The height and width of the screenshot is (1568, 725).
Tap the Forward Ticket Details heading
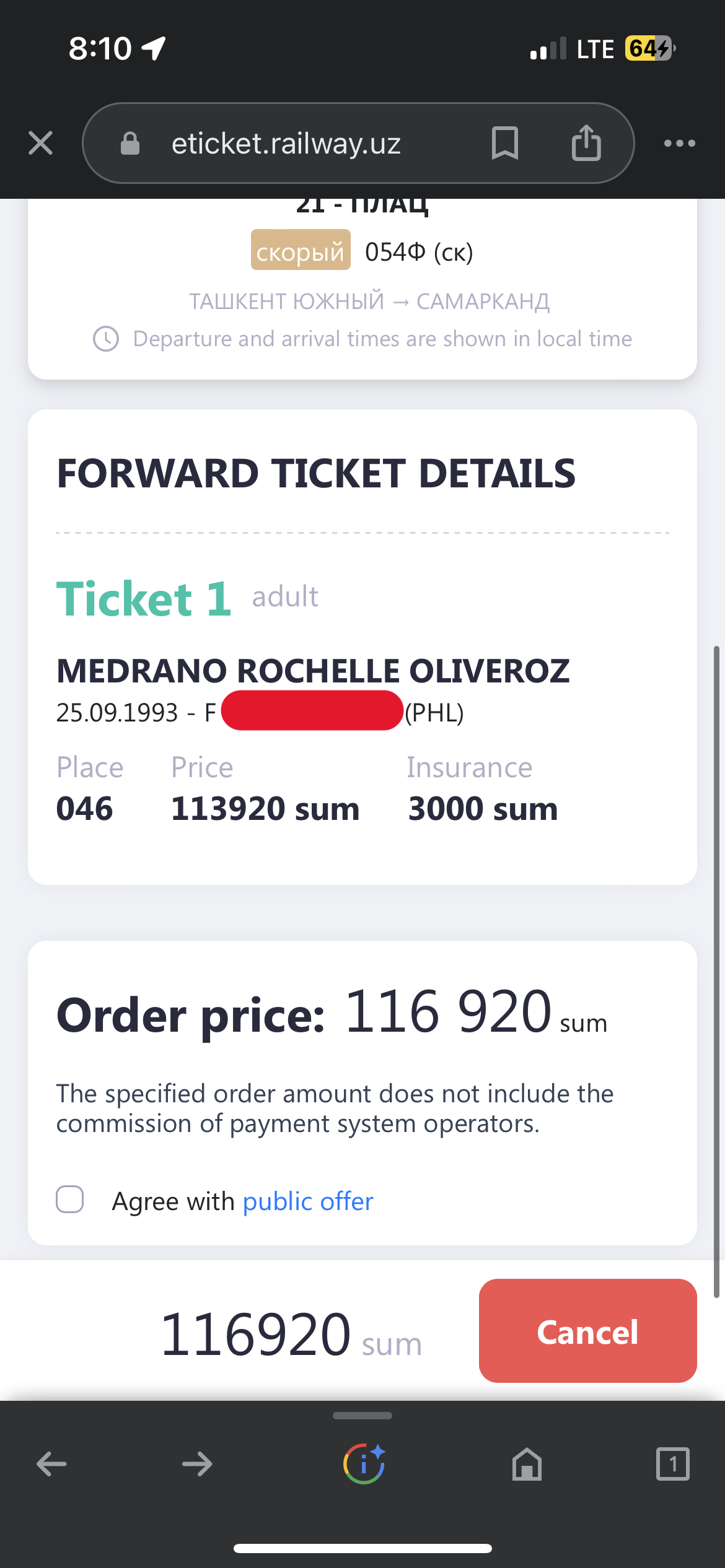[x=316, y=473]
